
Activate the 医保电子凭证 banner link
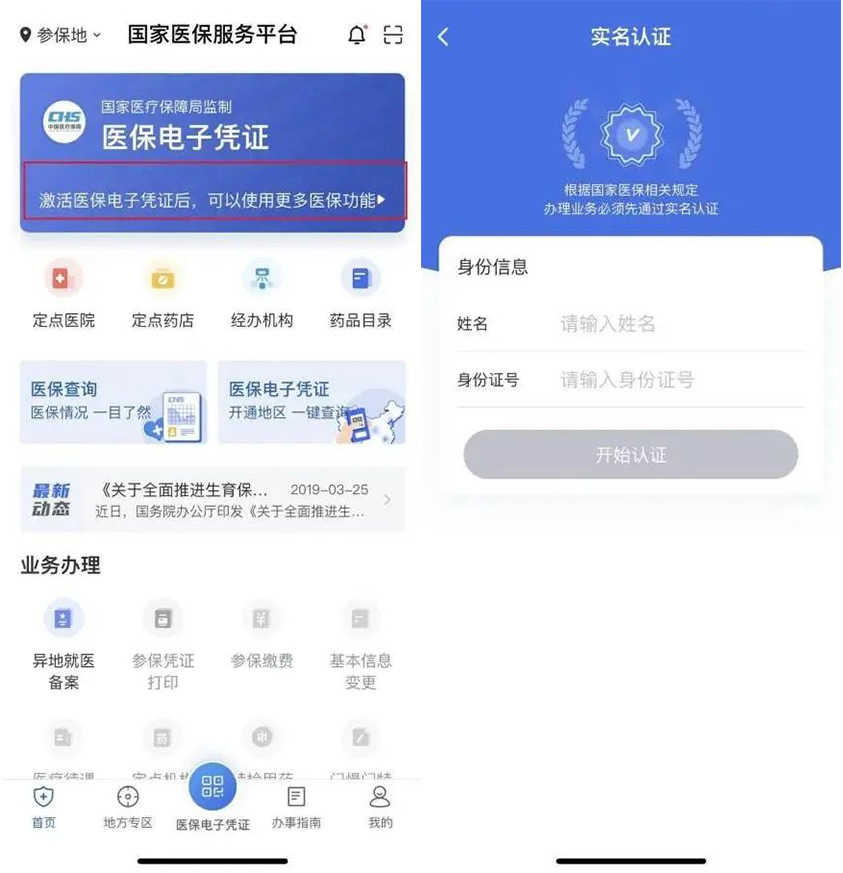tap(212, 200)
